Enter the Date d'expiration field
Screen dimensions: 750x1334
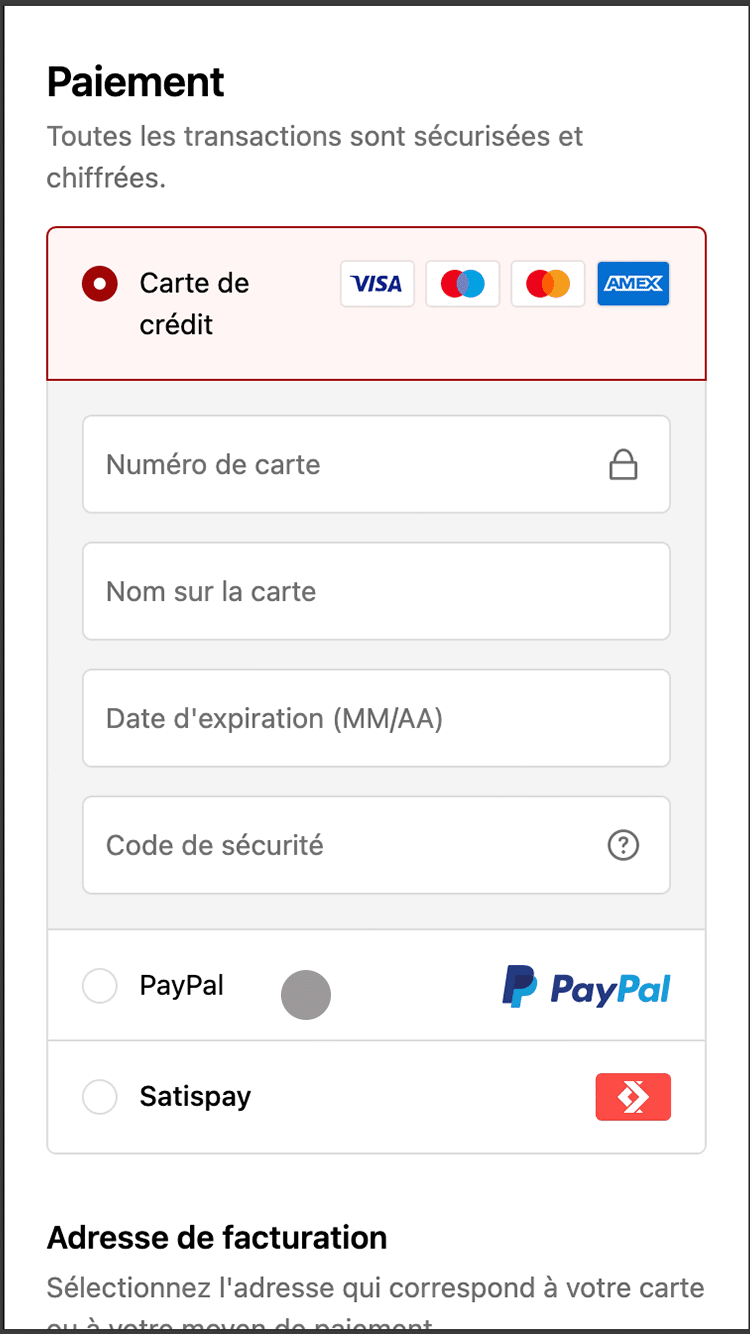376,718
